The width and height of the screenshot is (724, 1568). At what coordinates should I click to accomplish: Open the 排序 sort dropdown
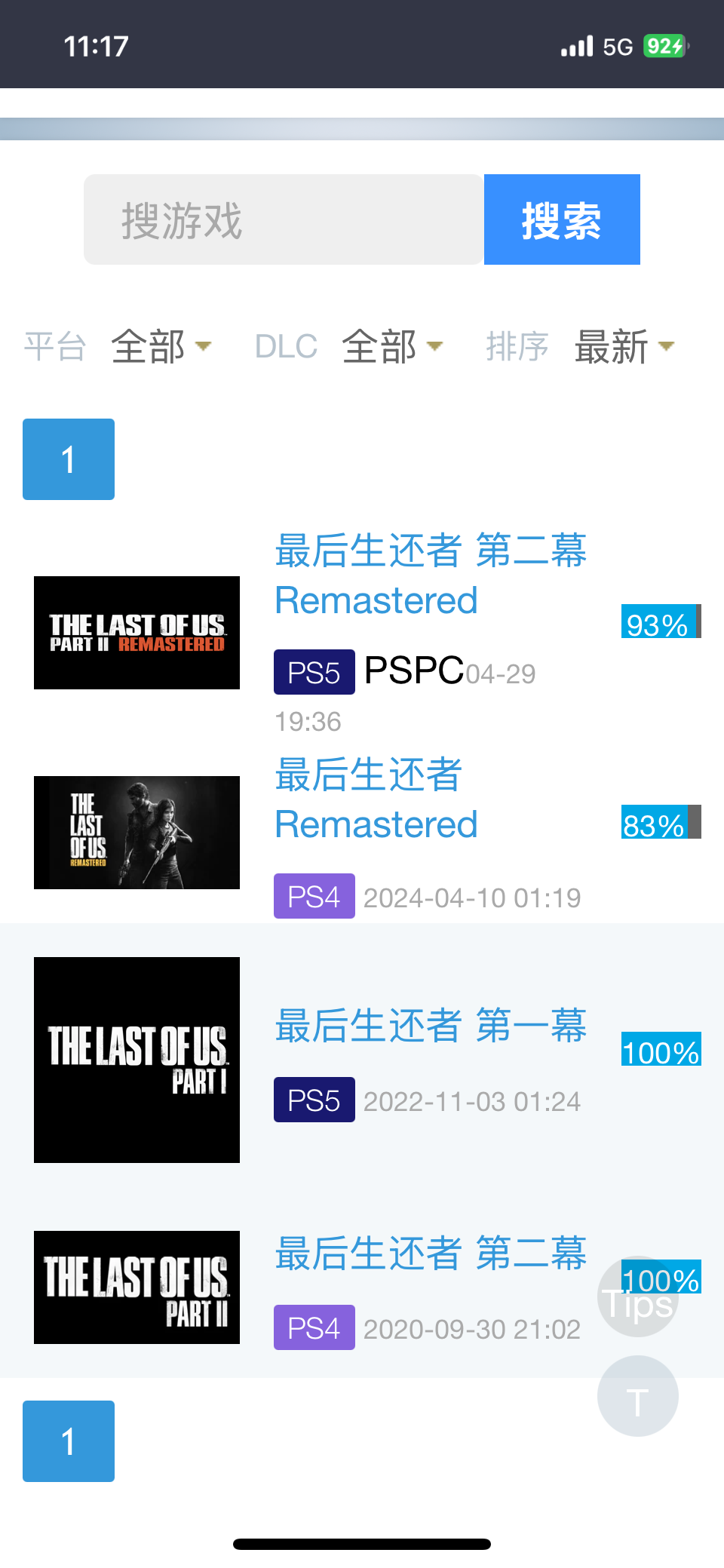pos(623,346)
